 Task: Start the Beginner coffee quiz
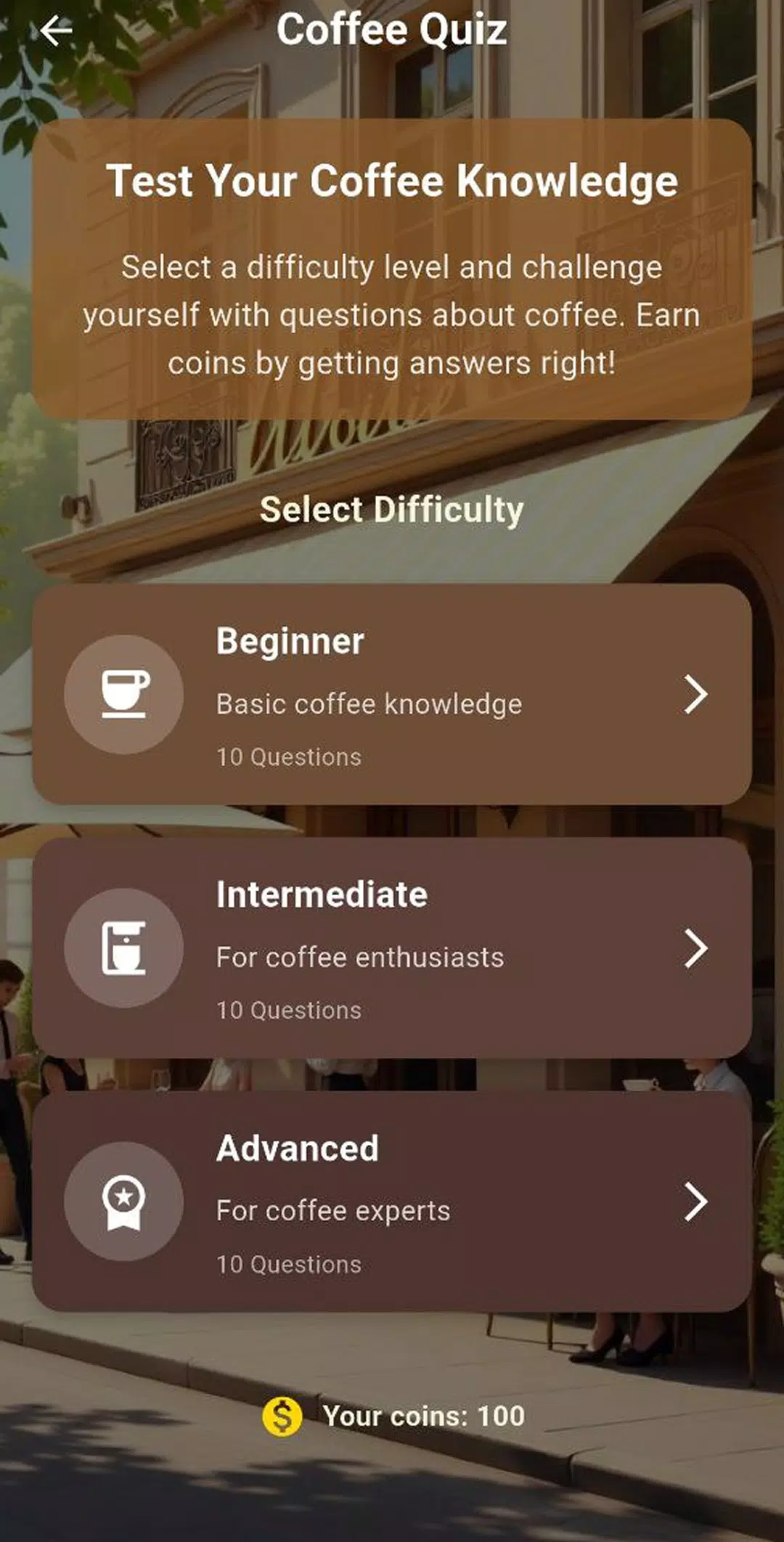[x=392, y=694]
